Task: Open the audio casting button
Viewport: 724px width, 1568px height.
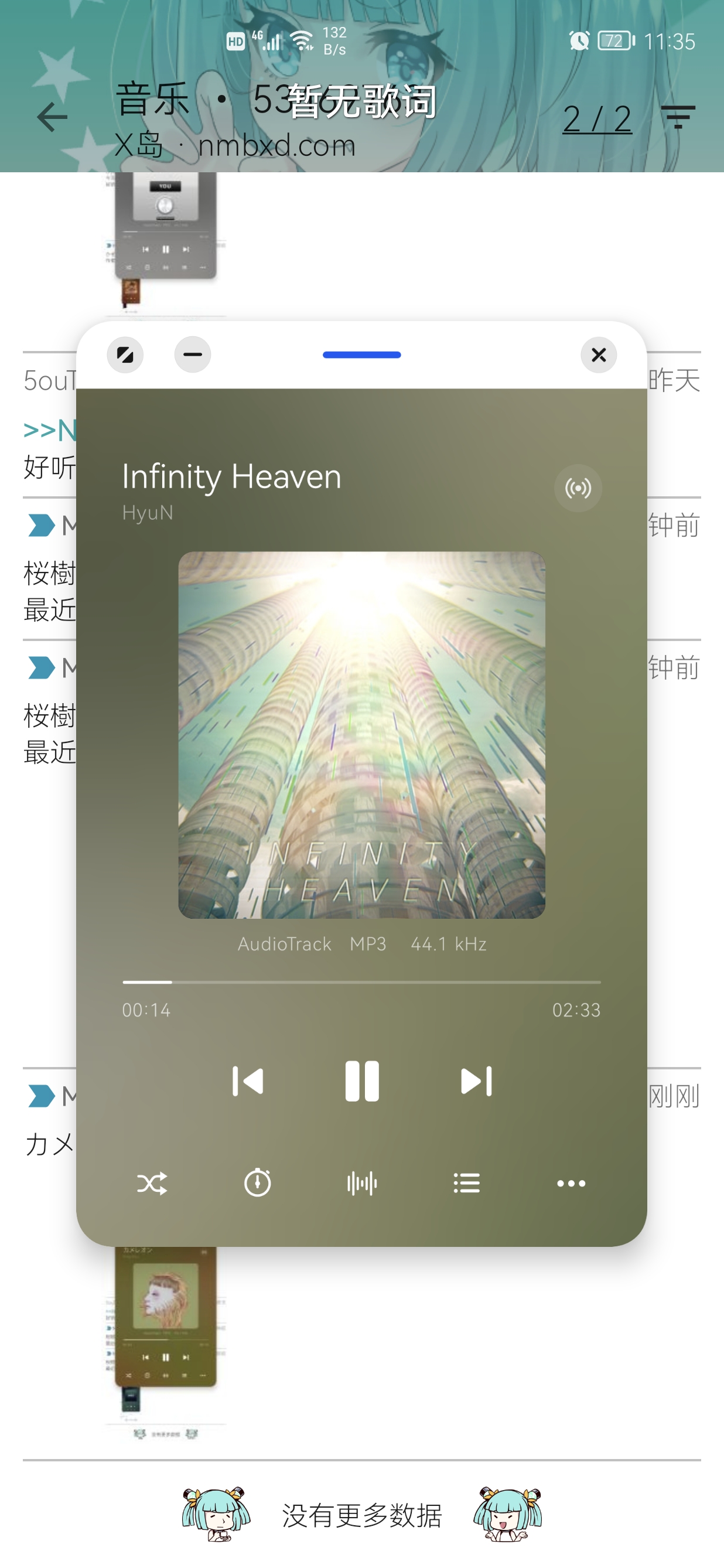Action: tap(578, 488)
